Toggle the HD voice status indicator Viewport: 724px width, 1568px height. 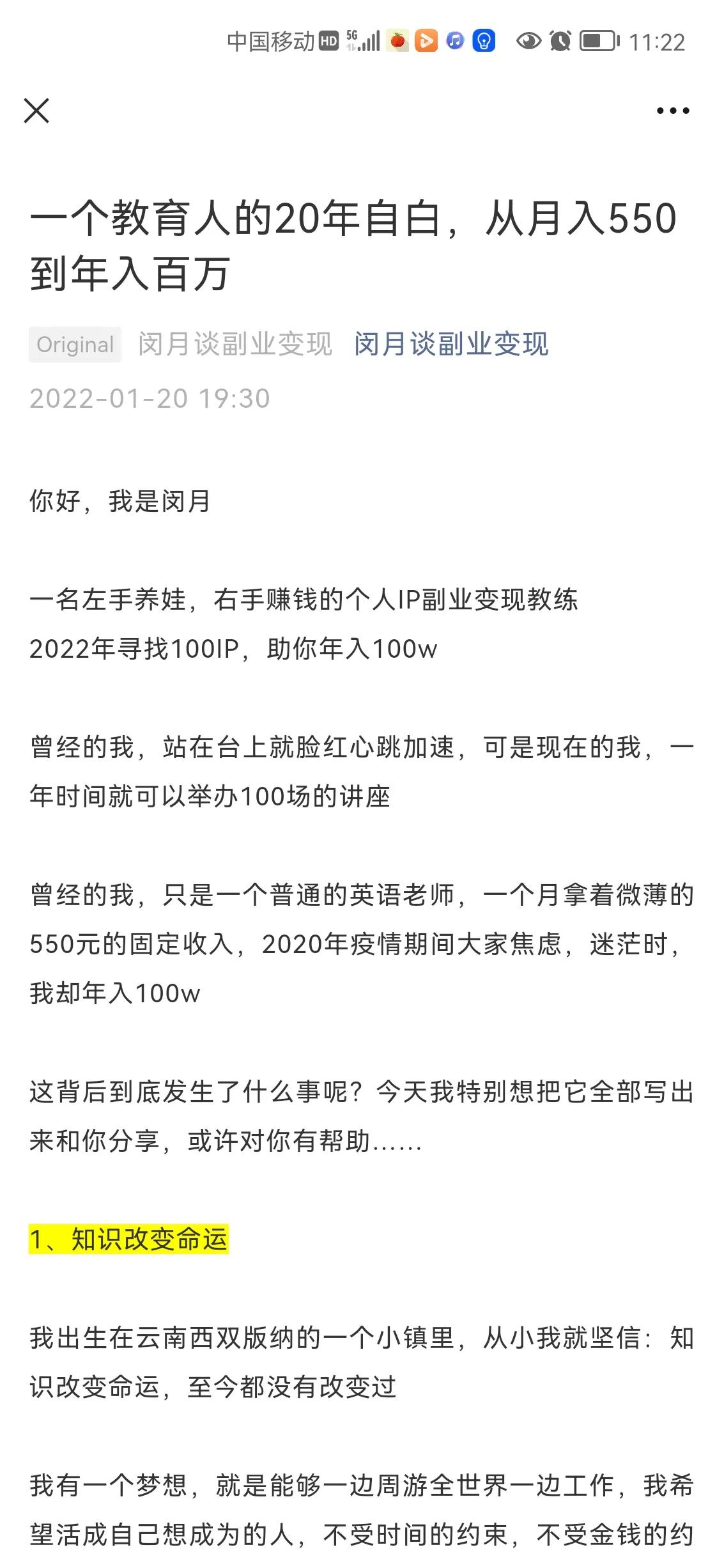point(328,40)
